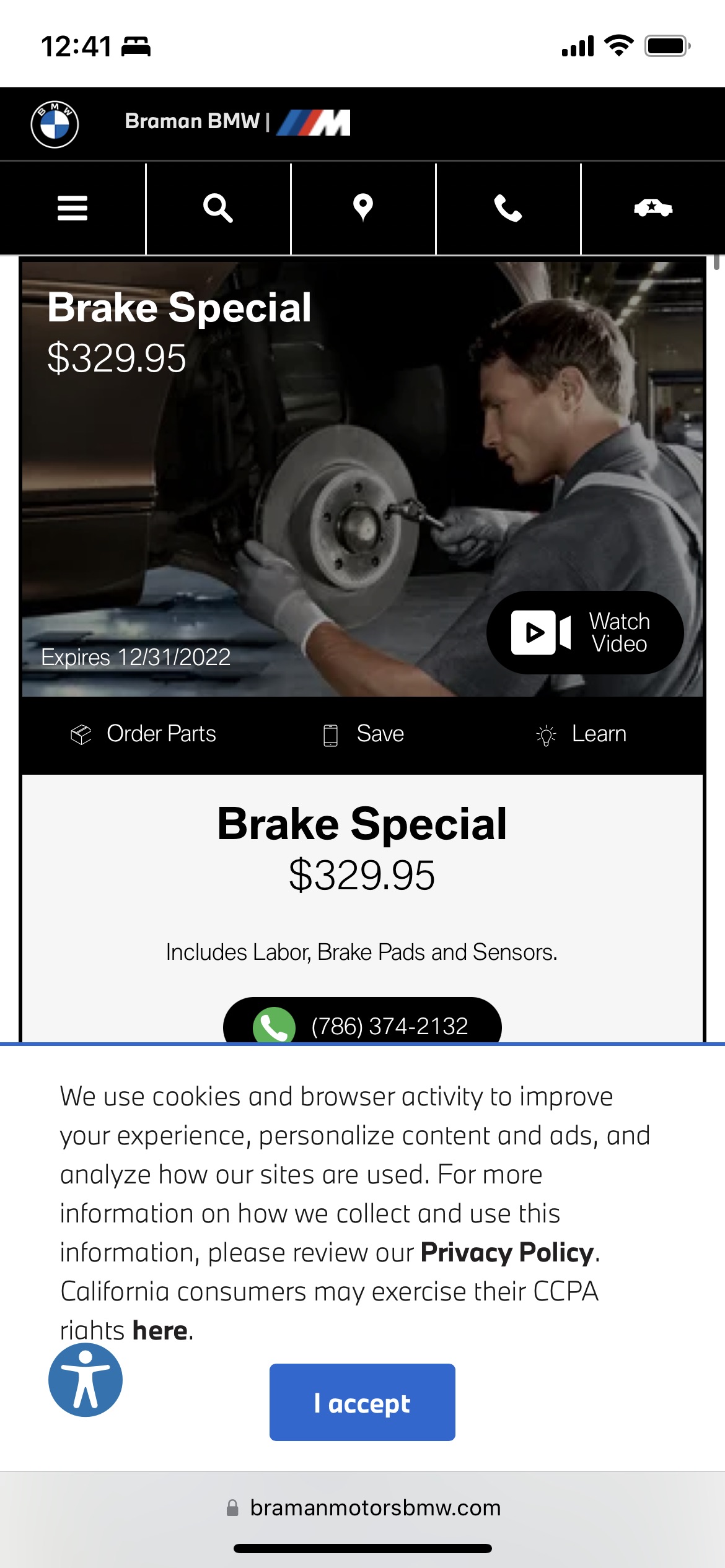Open the dealership location pin

click(363, 208)
